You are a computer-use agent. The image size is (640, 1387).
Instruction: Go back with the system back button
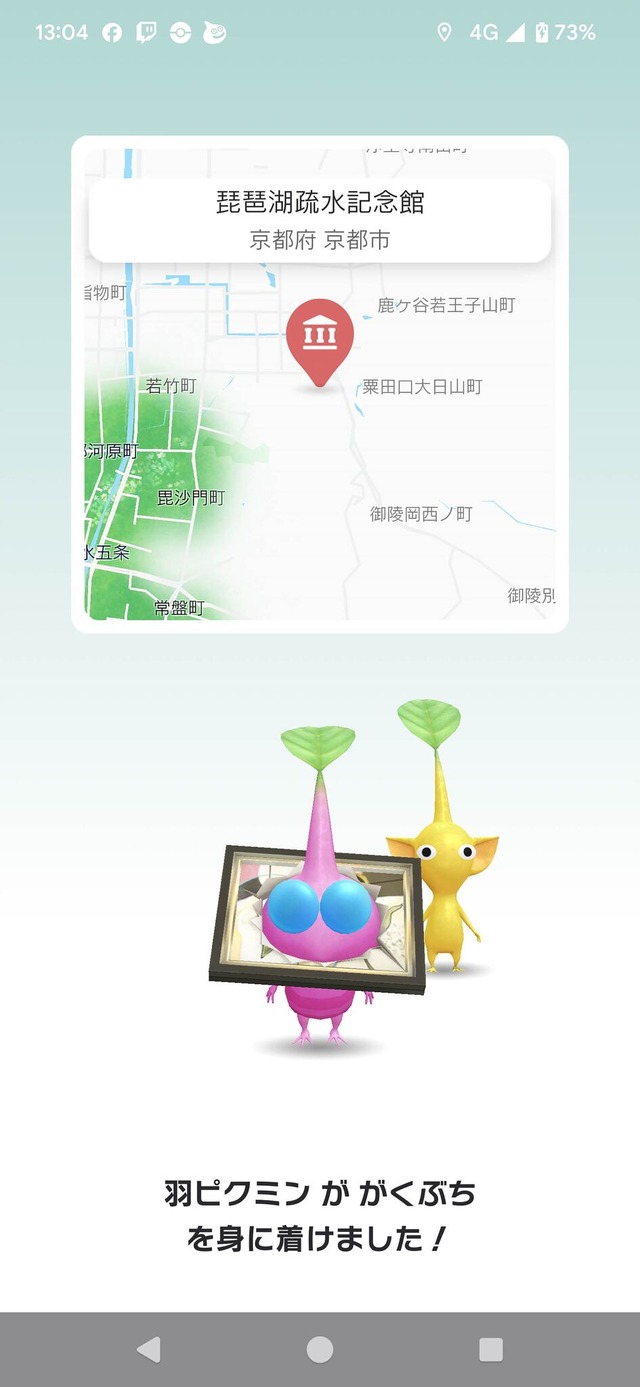coord(148,1350)
